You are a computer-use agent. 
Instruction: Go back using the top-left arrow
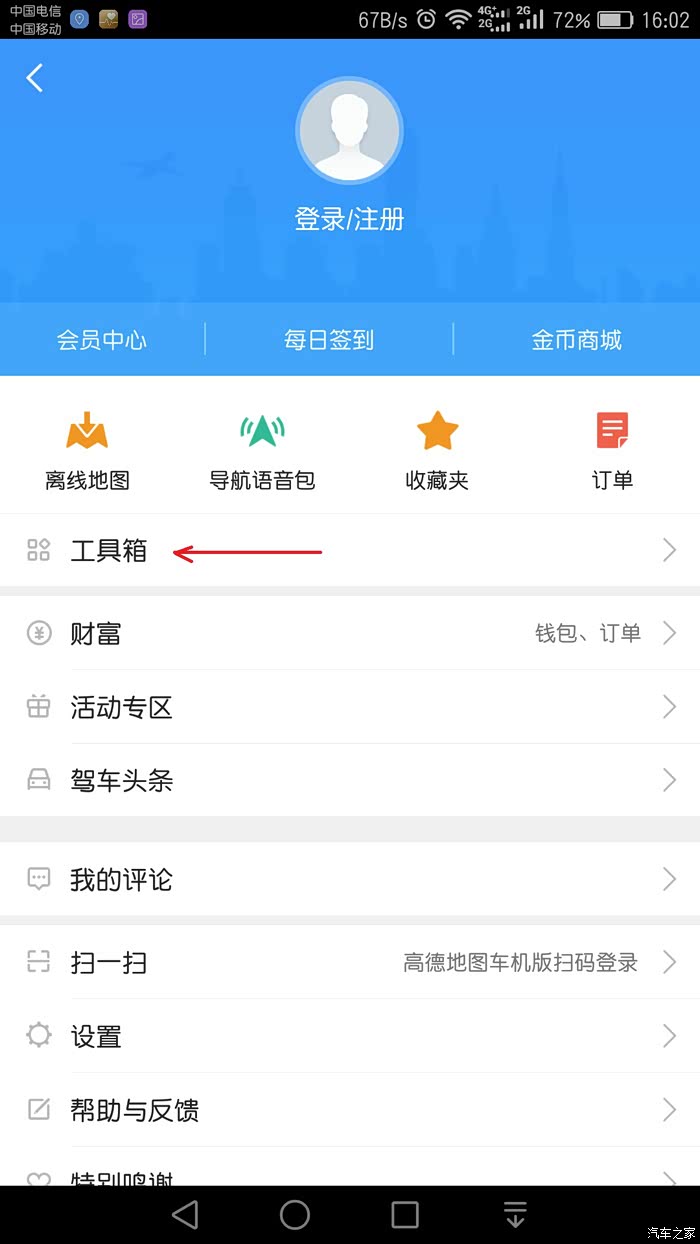click(x=35, y=78)
